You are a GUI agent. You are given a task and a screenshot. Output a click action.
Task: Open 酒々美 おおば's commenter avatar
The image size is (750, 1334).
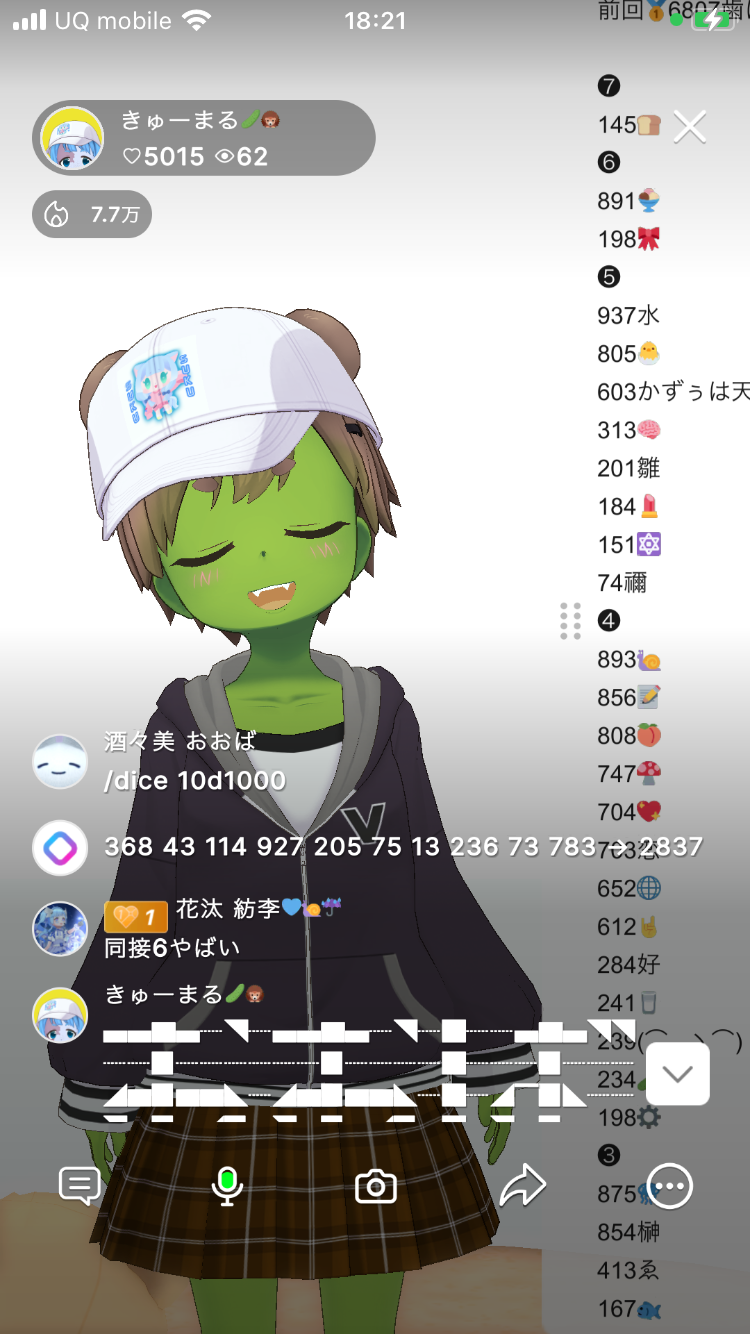(60, 762)
